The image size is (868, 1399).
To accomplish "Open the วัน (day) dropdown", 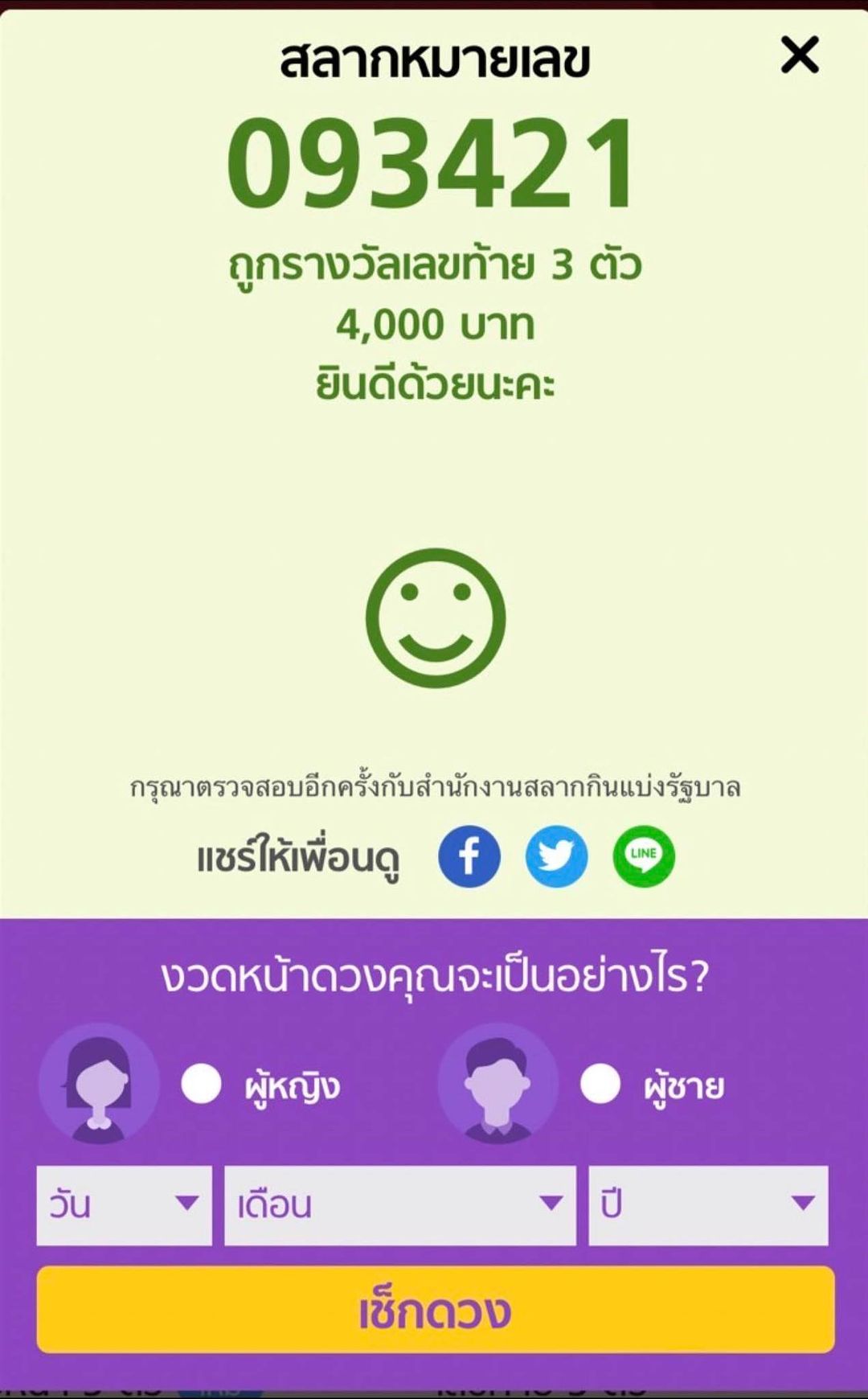I will [125, 1204].
